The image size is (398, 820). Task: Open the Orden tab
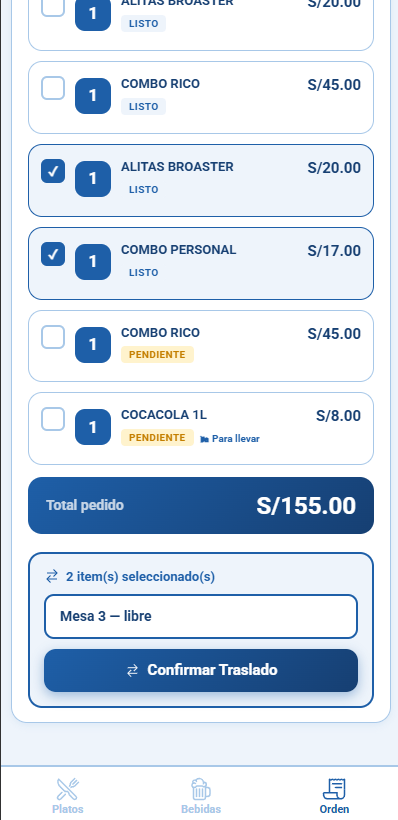[x=334, y=796]
